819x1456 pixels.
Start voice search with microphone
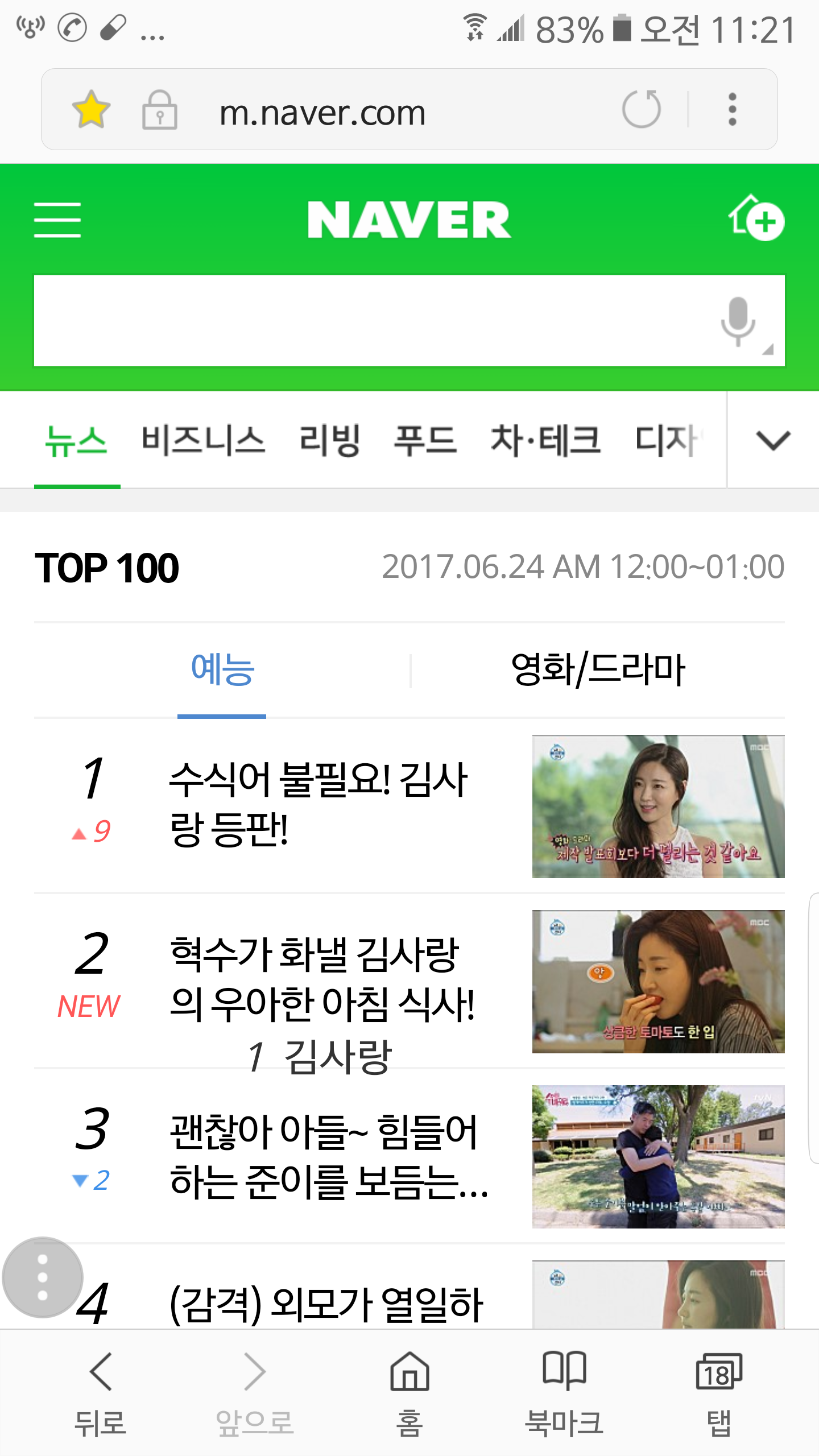point(738,321)
